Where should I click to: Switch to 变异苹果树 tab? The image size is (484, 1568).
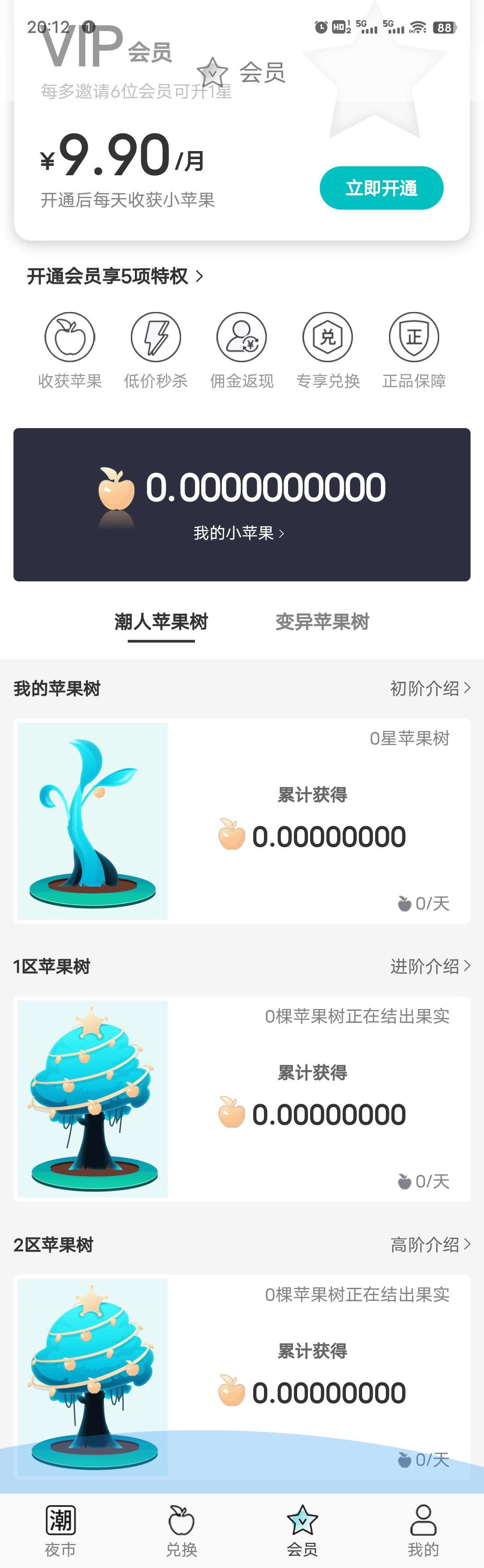[322, 621]
